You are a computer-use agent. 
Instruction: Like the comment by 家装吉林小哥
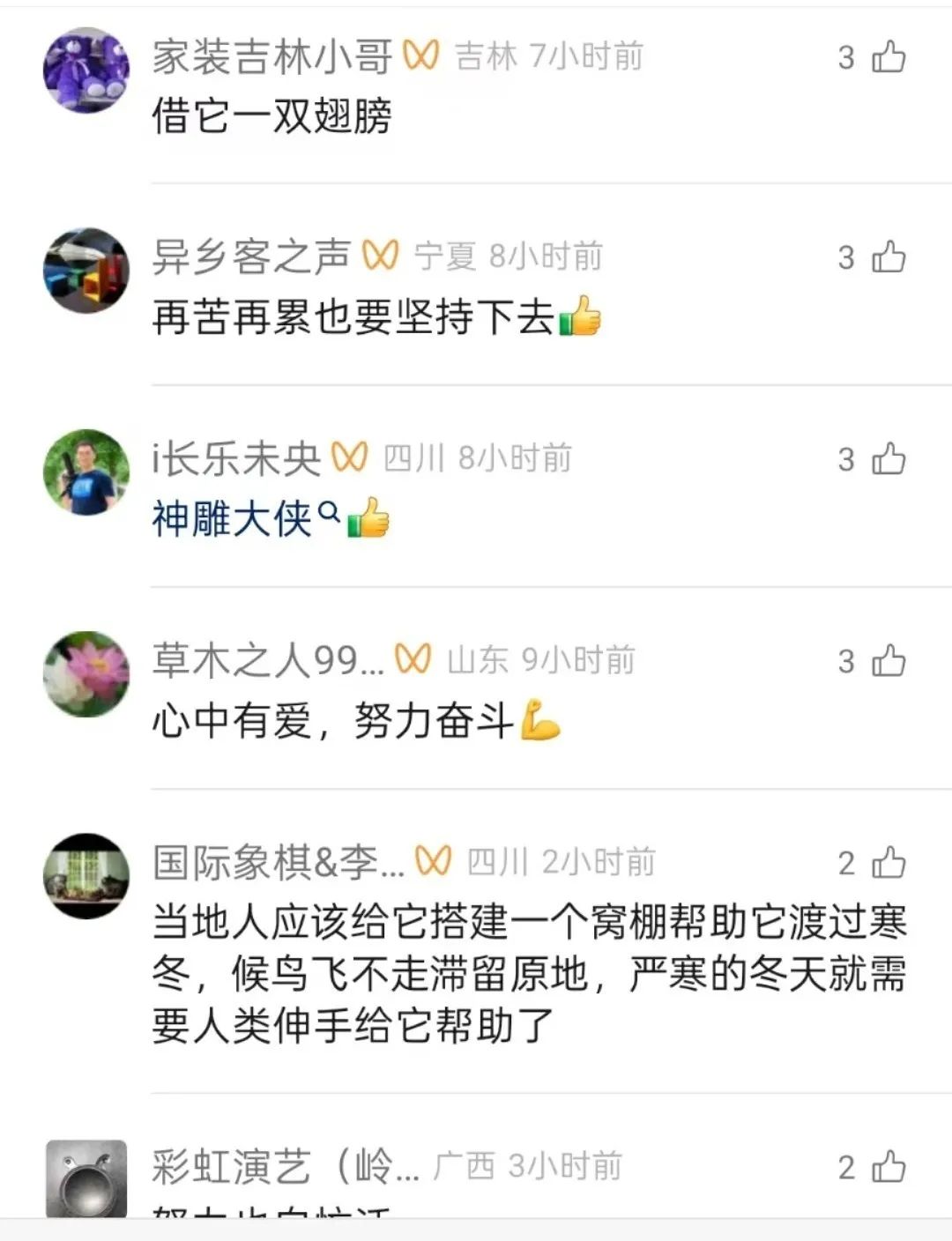click(889, 57)
